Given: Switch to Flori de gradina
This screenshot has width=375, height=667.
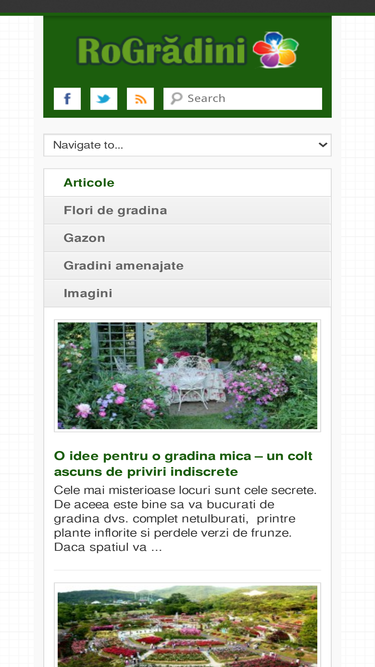Looking at the screenshot, I should coord(188,211).
